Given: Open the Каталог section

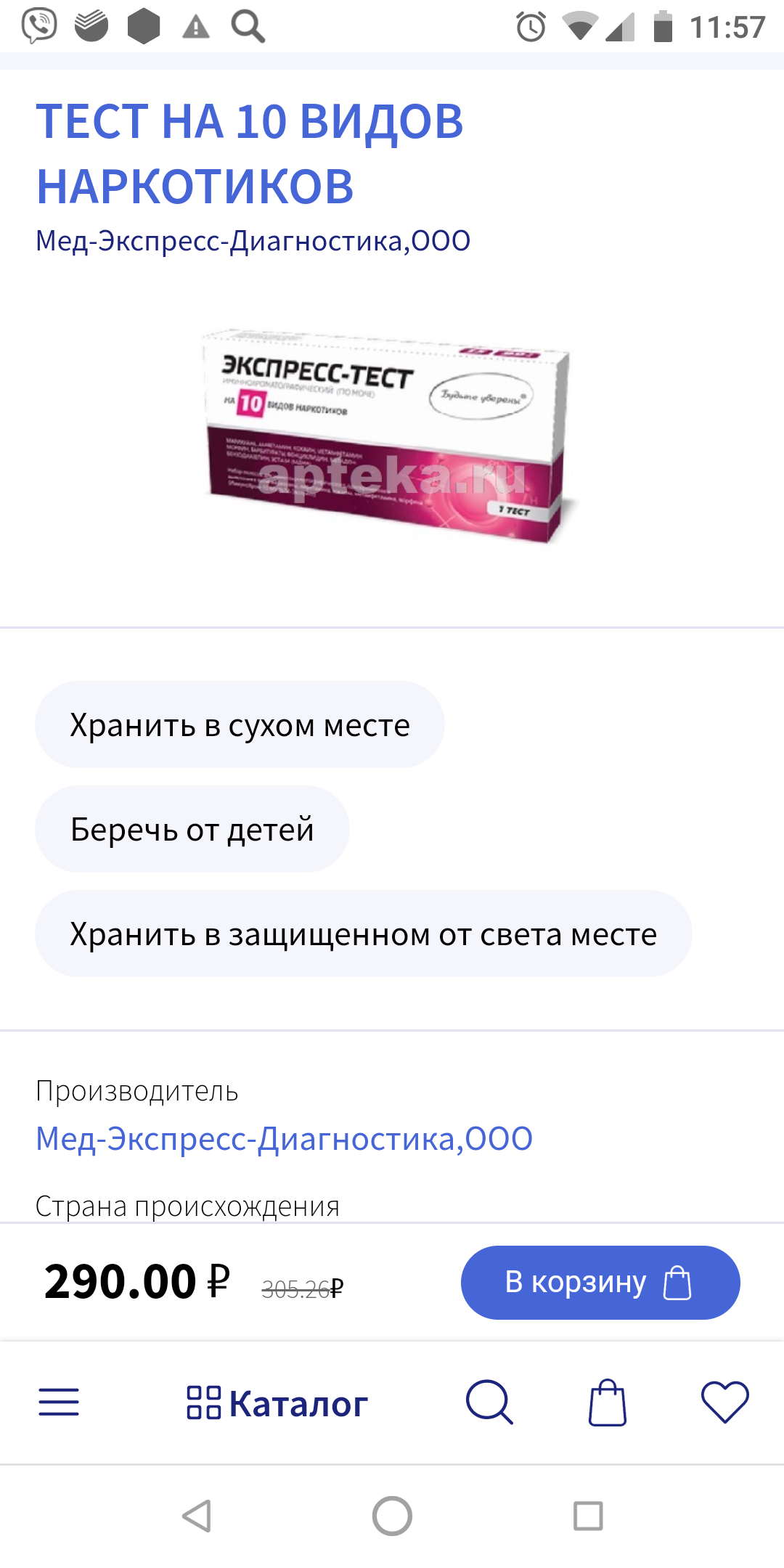Looking at the screenshot, I should [x=277, y=1403].
